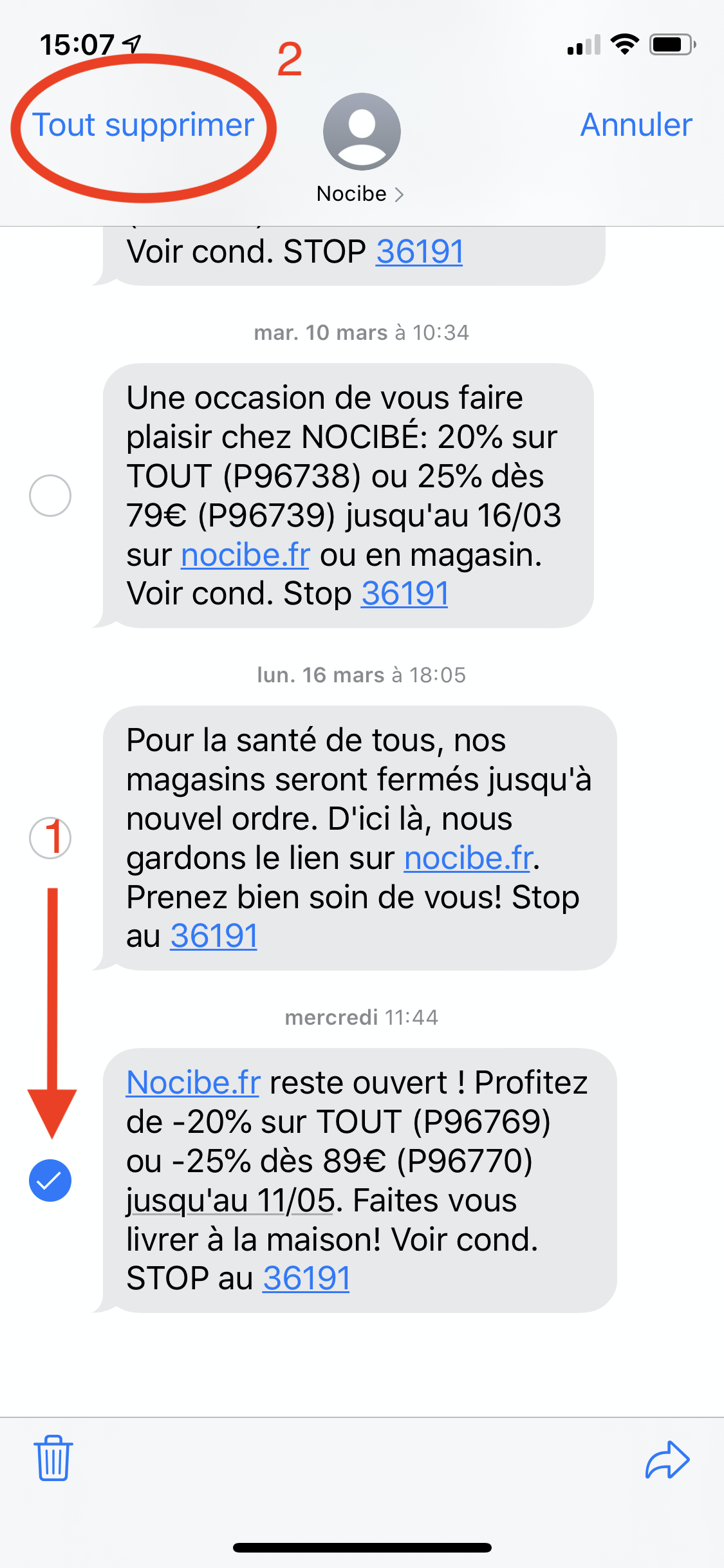Deselect the checked mercredi message
The image size is (724, 1568).
click(x=50, y=1181)
